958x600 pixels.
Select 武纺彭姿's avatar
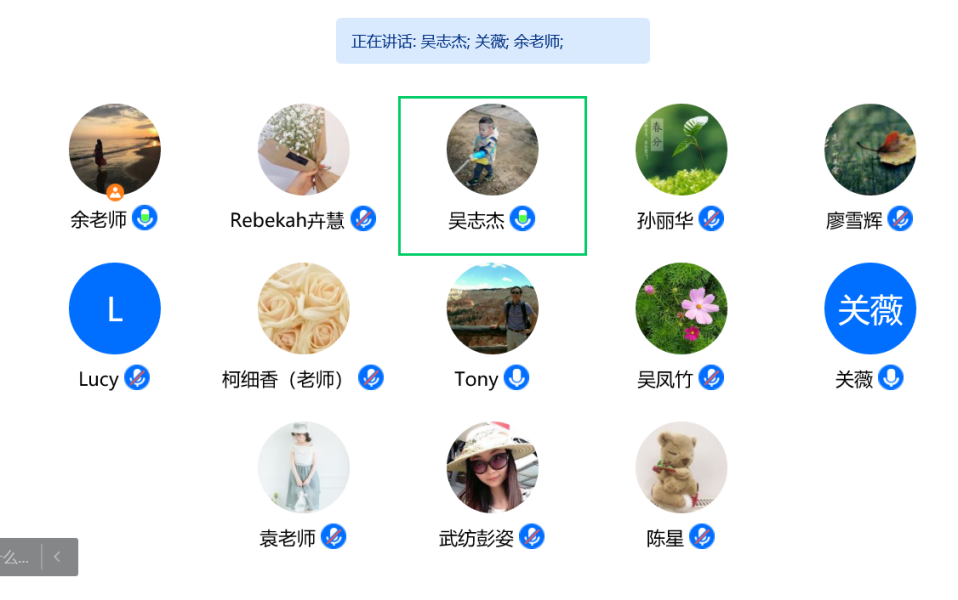pyautogui.click(x=492, y=467)
